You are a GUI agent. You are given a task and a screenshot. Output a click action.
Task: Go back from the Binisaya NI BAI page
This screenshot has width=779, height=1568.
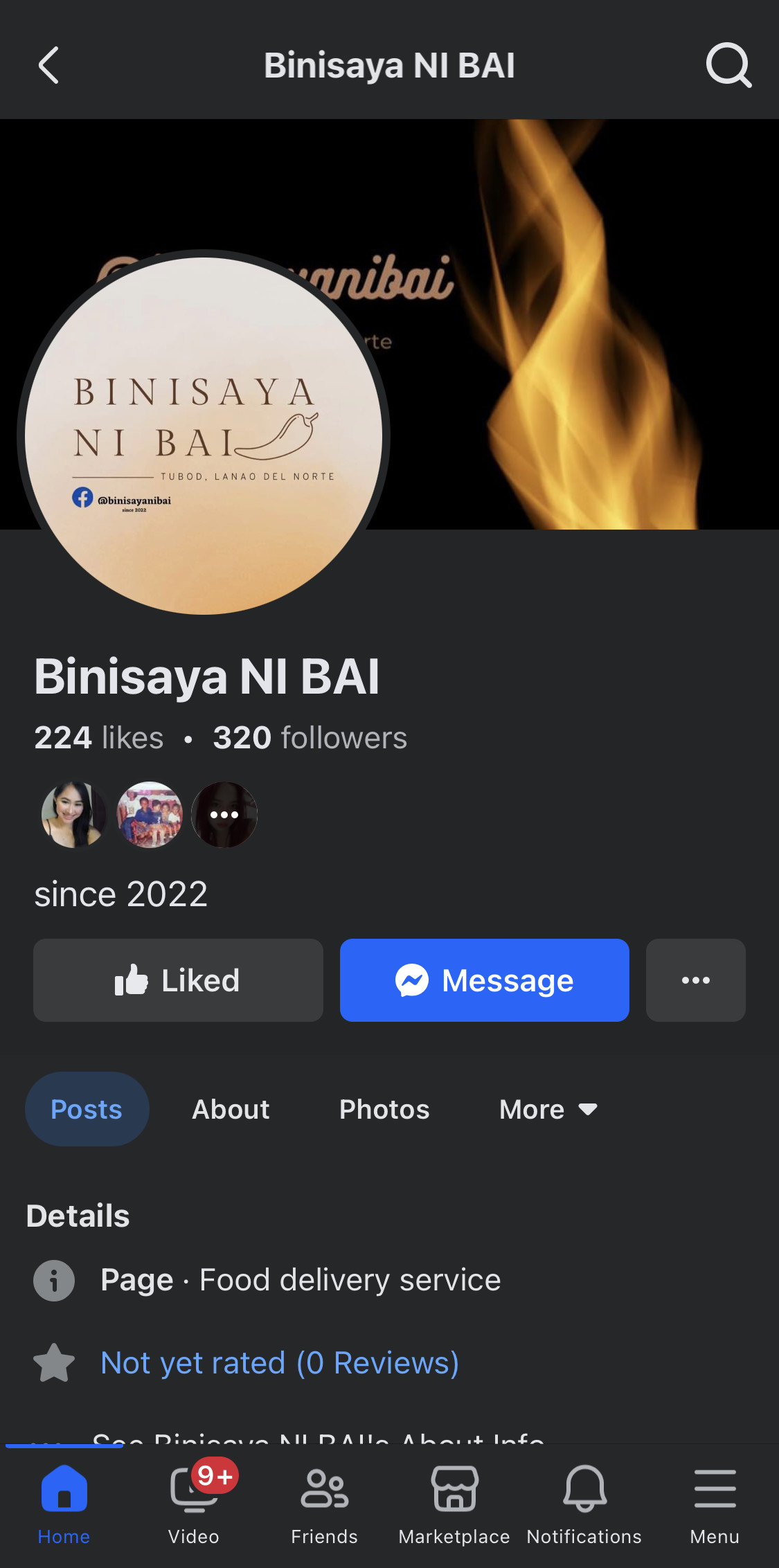point(48,66)
